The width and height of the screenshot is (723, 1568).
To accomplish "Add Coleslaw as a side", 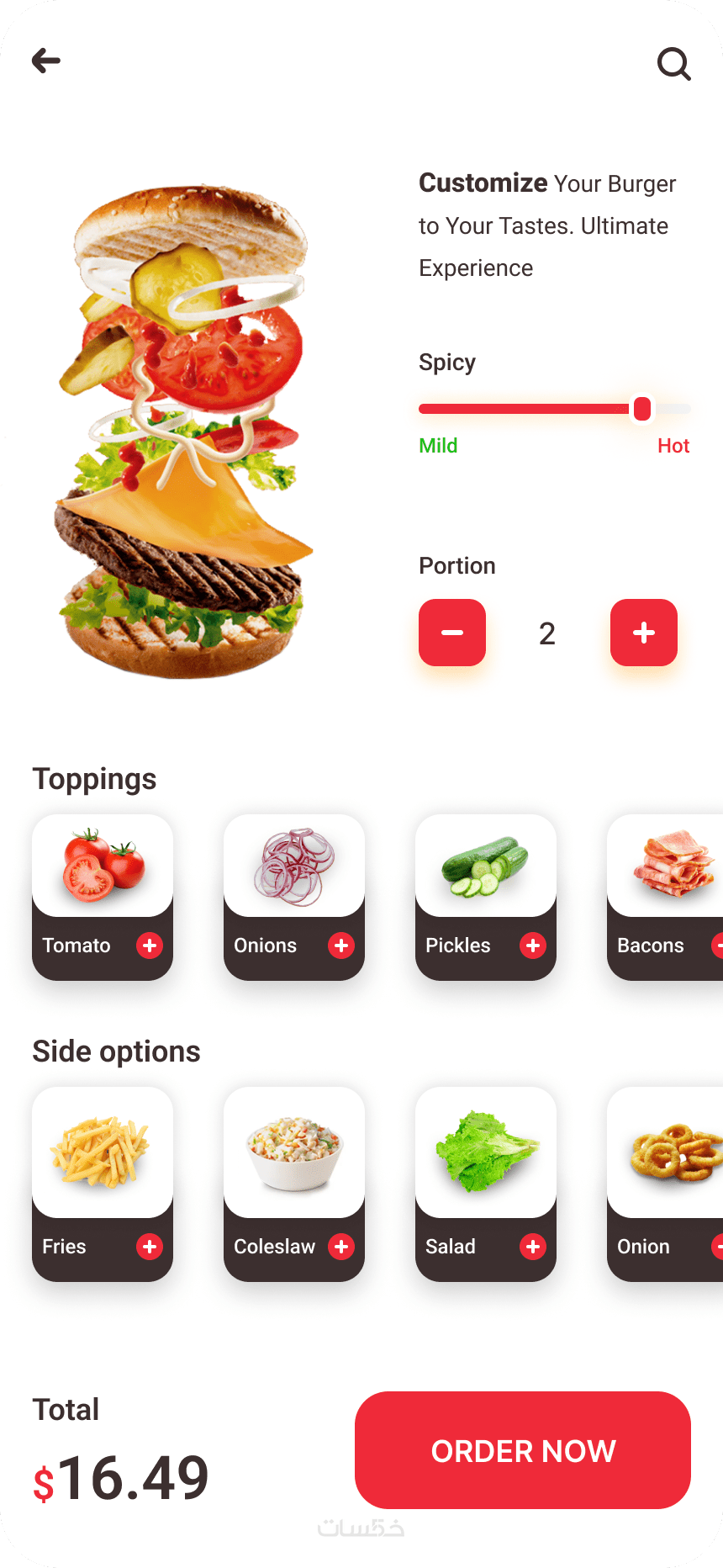I will click(341, 1247).
